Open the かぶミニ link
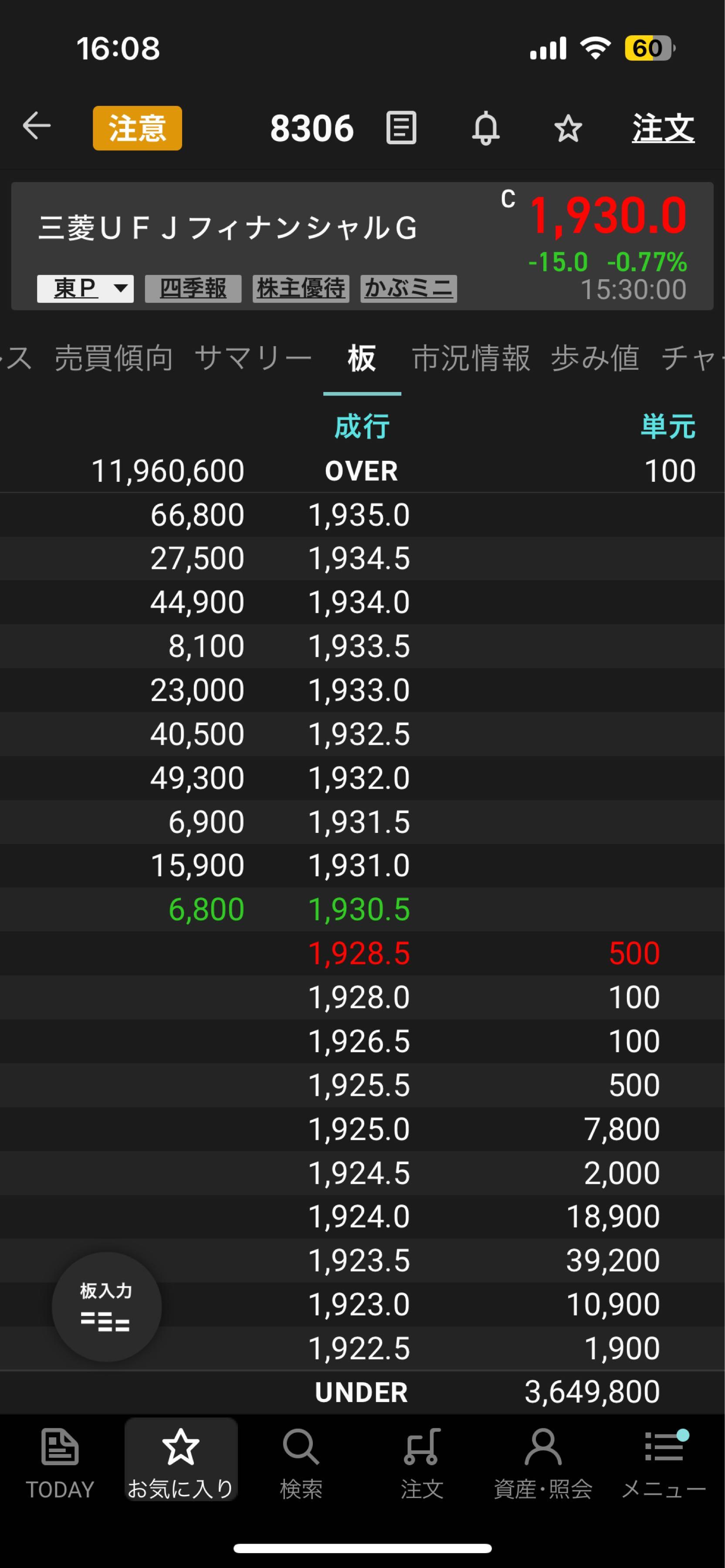Screen dimensions: 725x1568 tap(408, 288)
